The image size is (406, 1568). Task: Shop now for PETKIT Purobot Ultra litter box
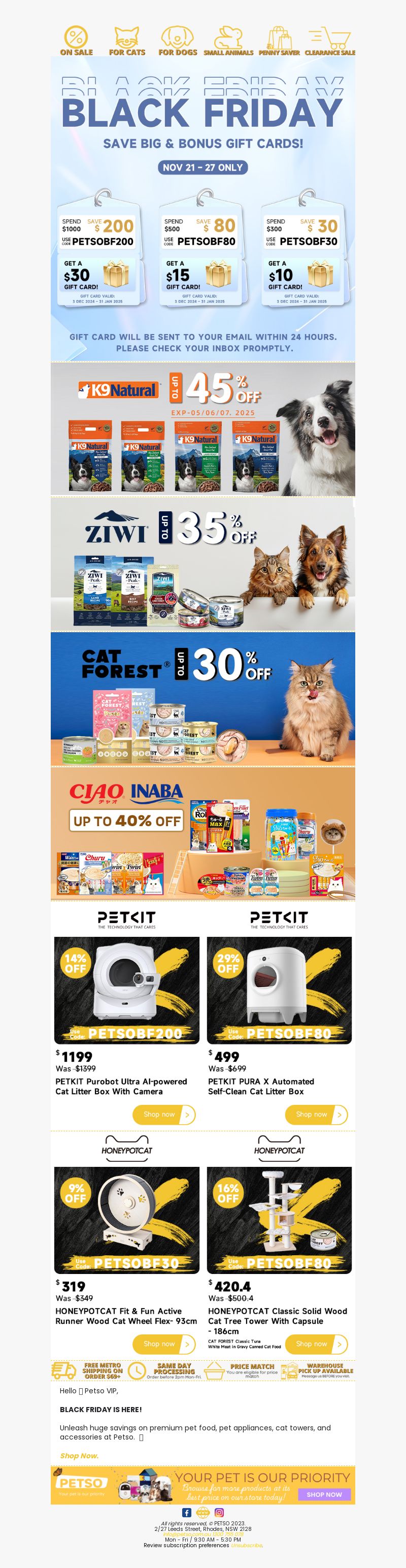164,1115
